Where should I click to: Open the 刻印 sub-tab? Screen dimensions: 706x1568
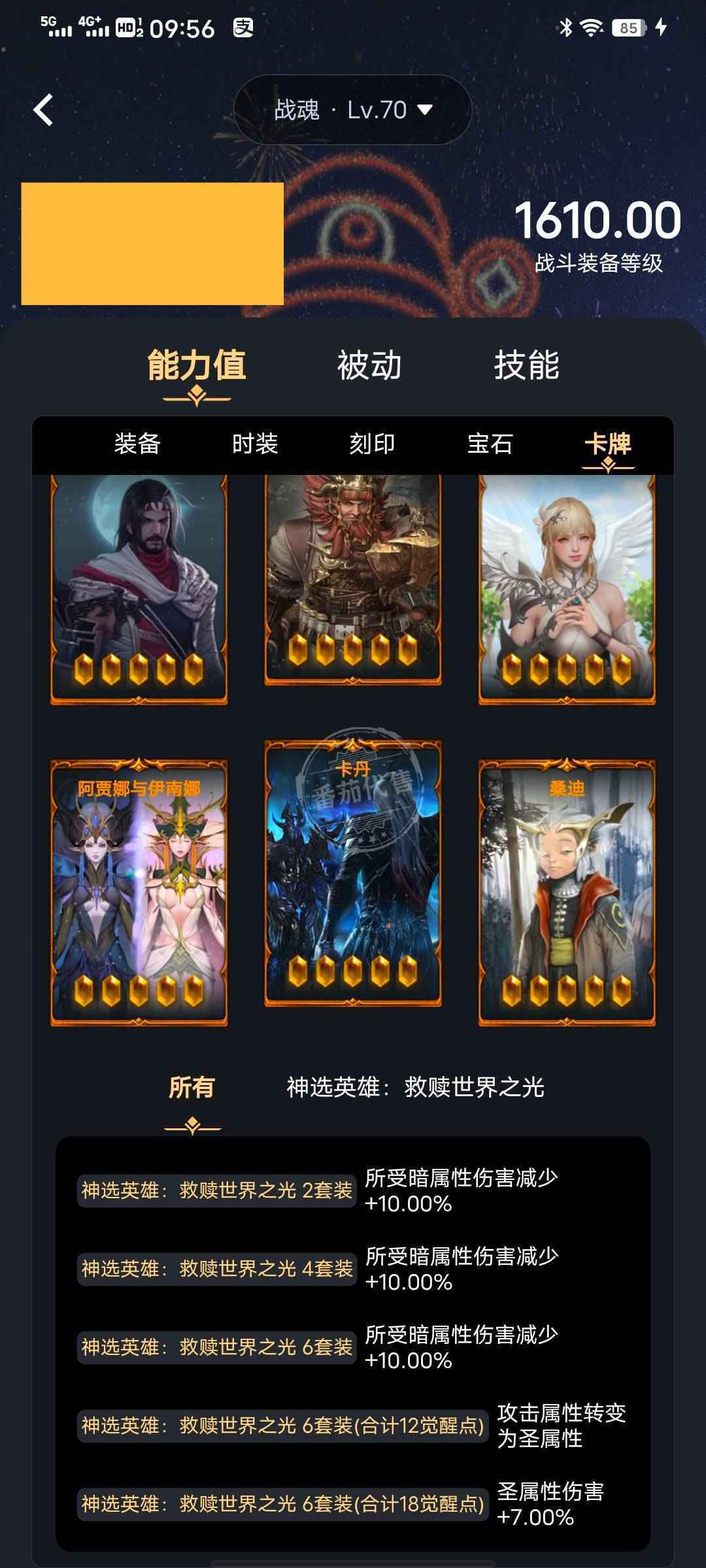[x=372, y=444]
